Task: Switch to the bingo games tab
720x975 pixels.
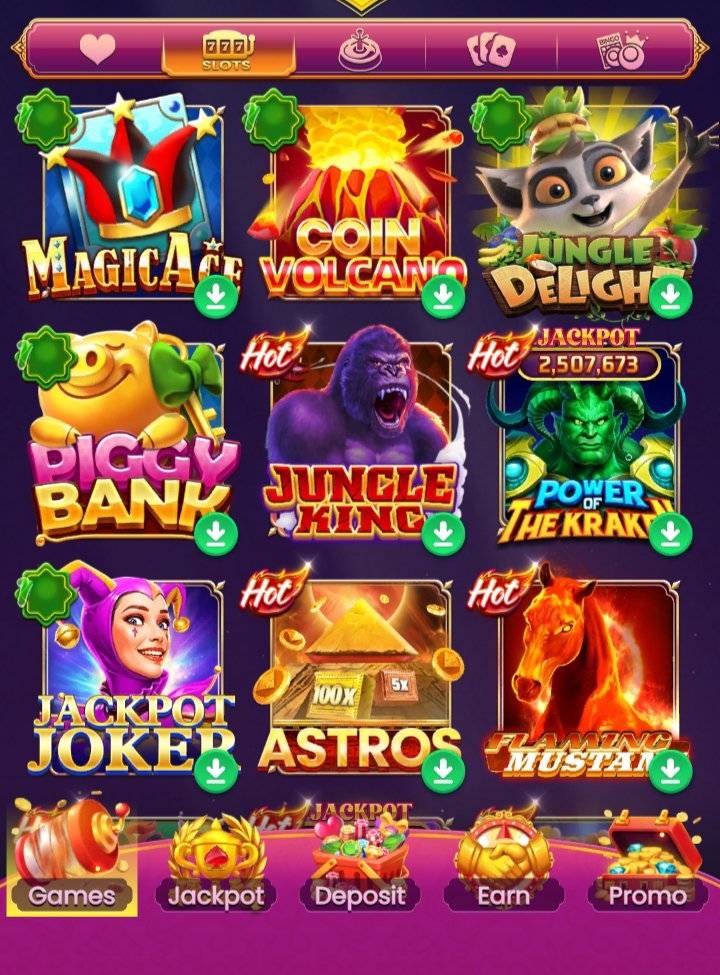Action: (622, 50)
